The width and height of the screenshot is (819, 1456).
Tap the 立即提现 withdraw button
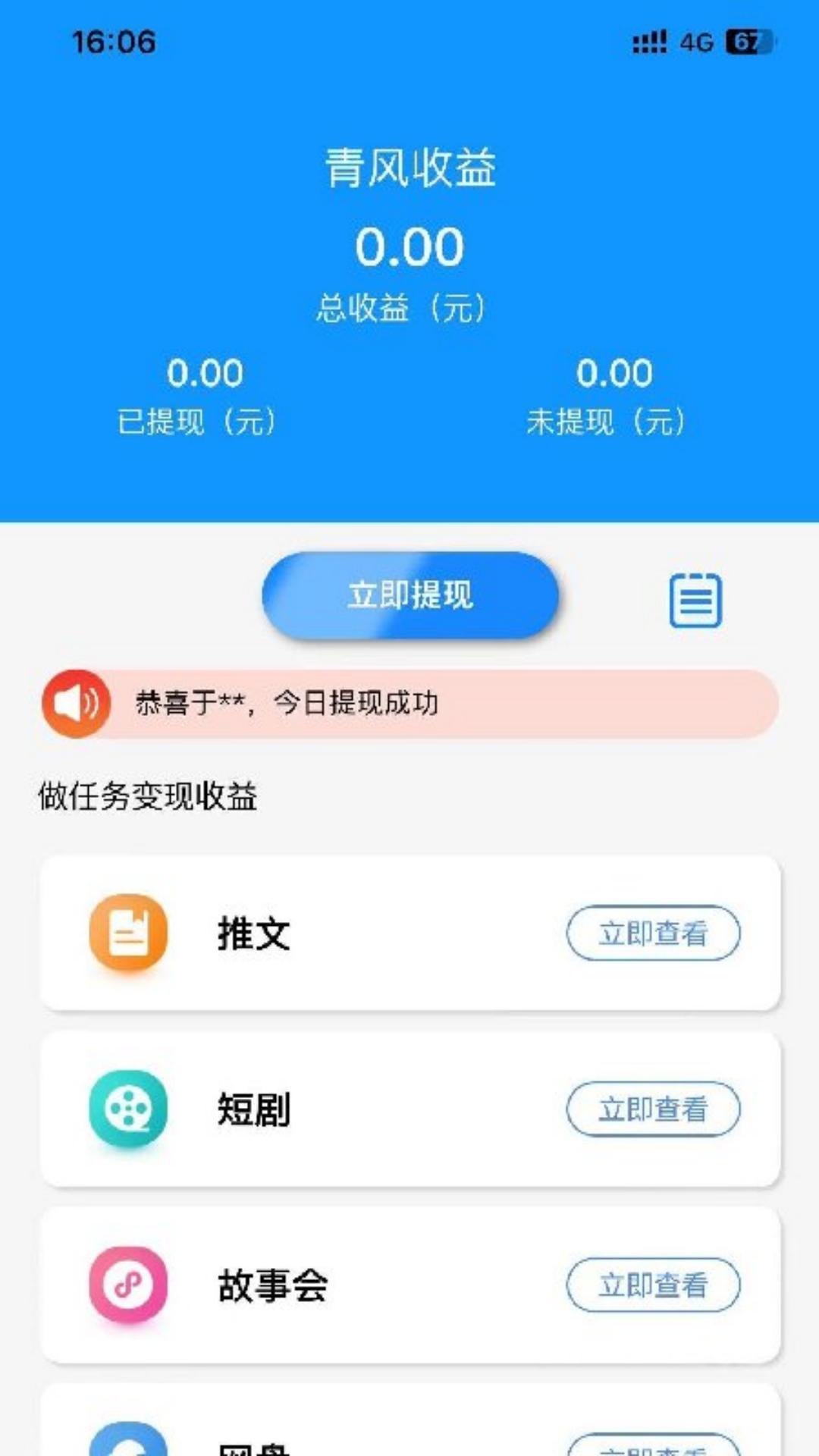(x=410, y=595)
